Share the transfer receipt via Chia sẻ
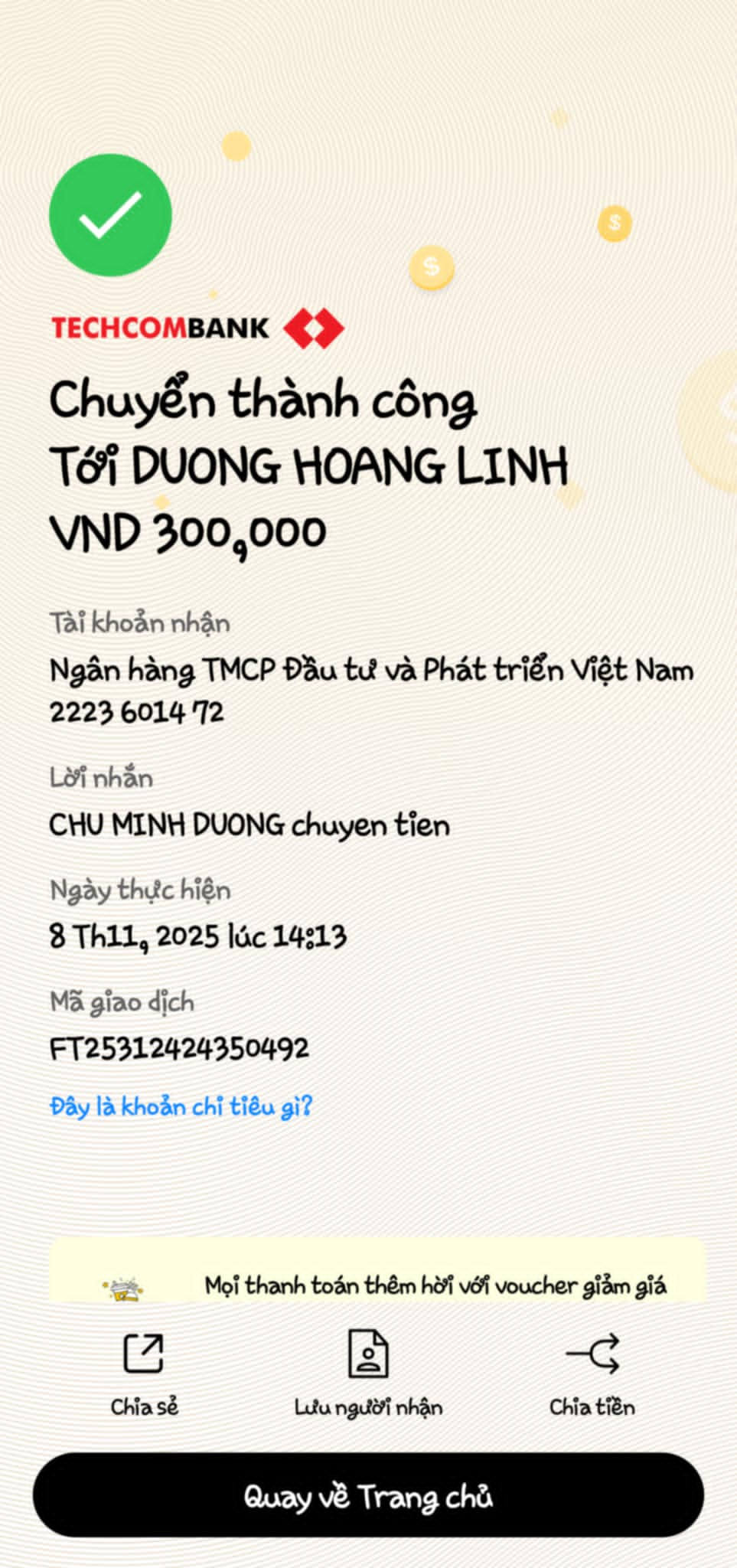 (x=144, y=1374)
